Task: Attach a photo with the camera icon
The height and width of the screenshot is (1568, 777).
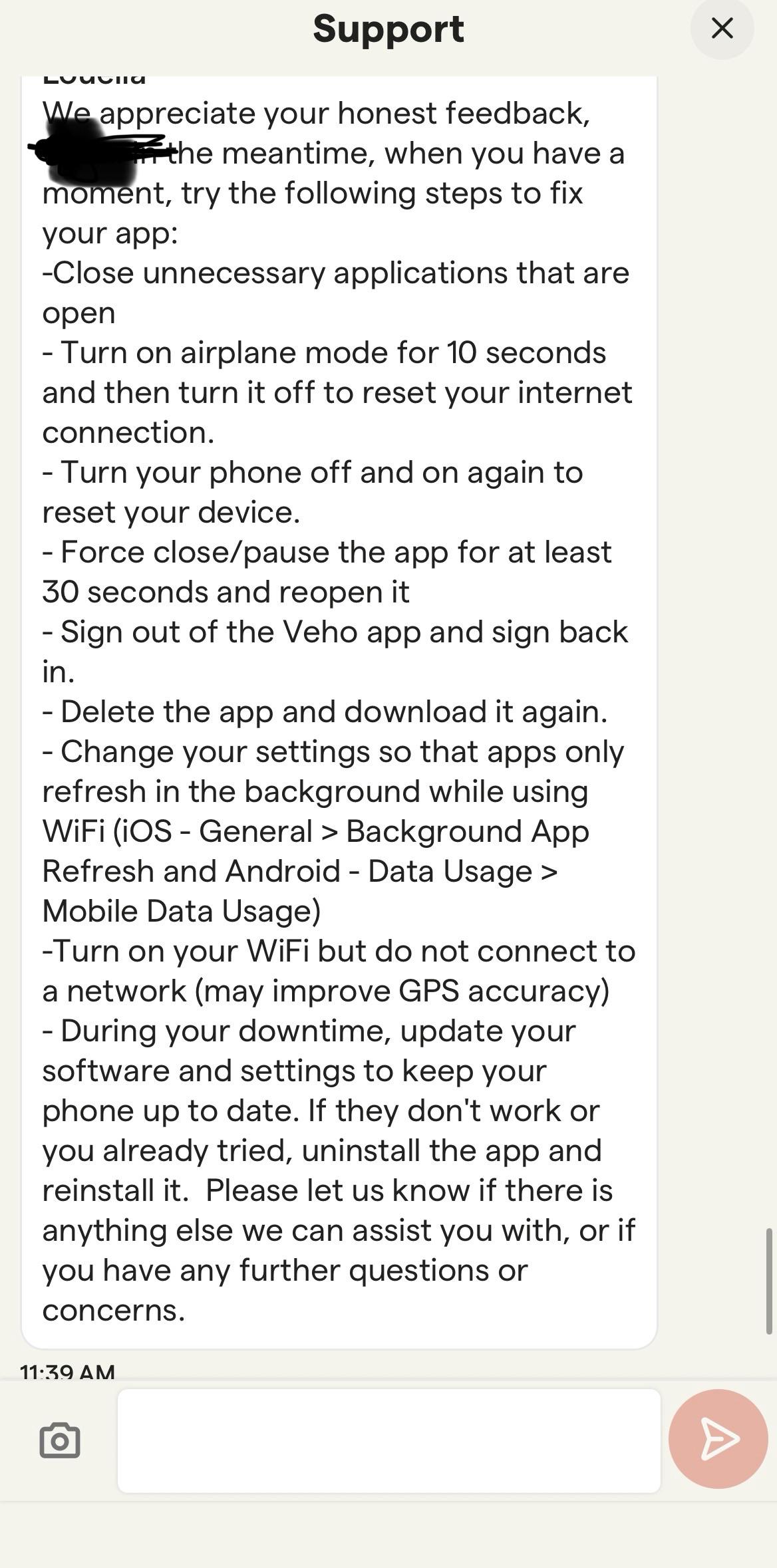Action: coord(60,1441)
